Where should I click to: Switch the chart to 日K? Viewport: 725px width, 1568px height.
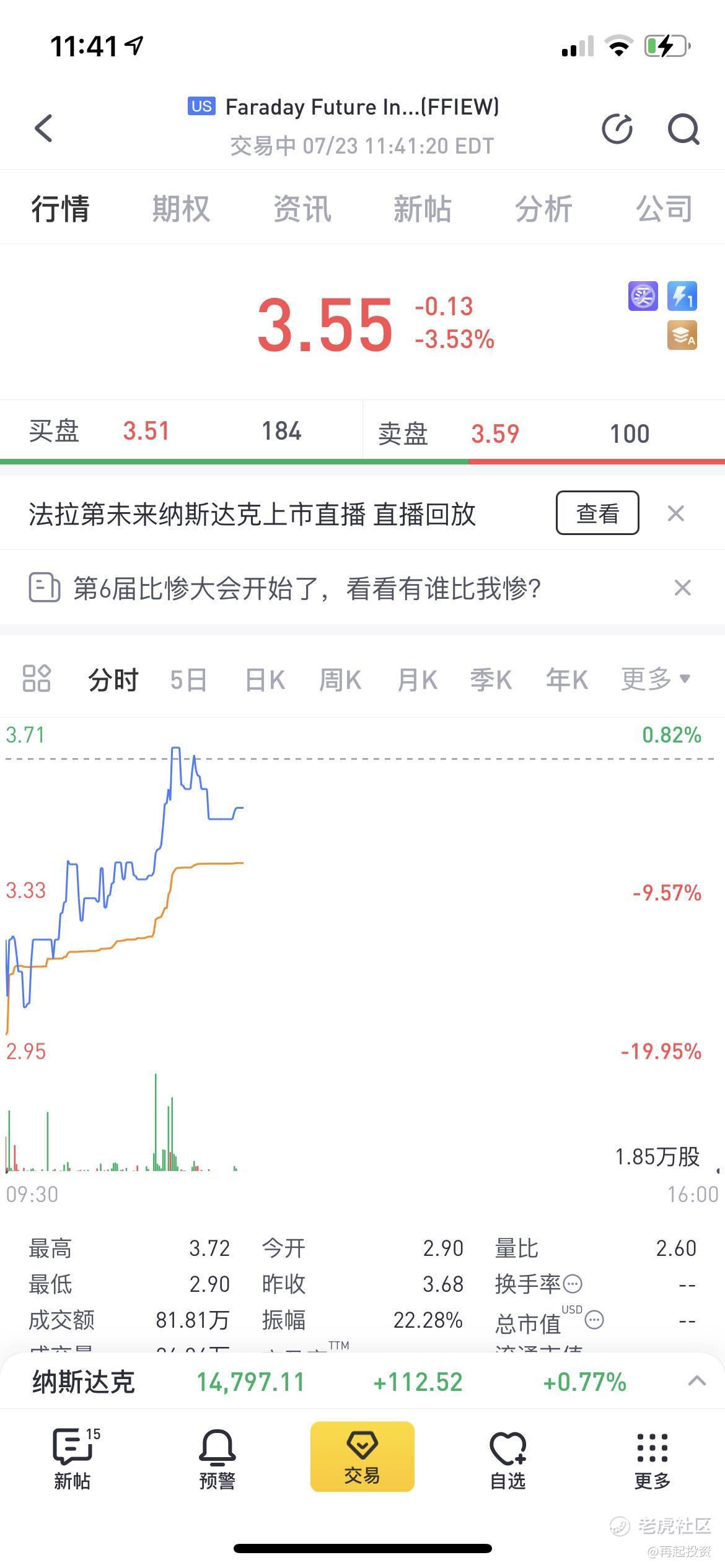tap(265, 680)
